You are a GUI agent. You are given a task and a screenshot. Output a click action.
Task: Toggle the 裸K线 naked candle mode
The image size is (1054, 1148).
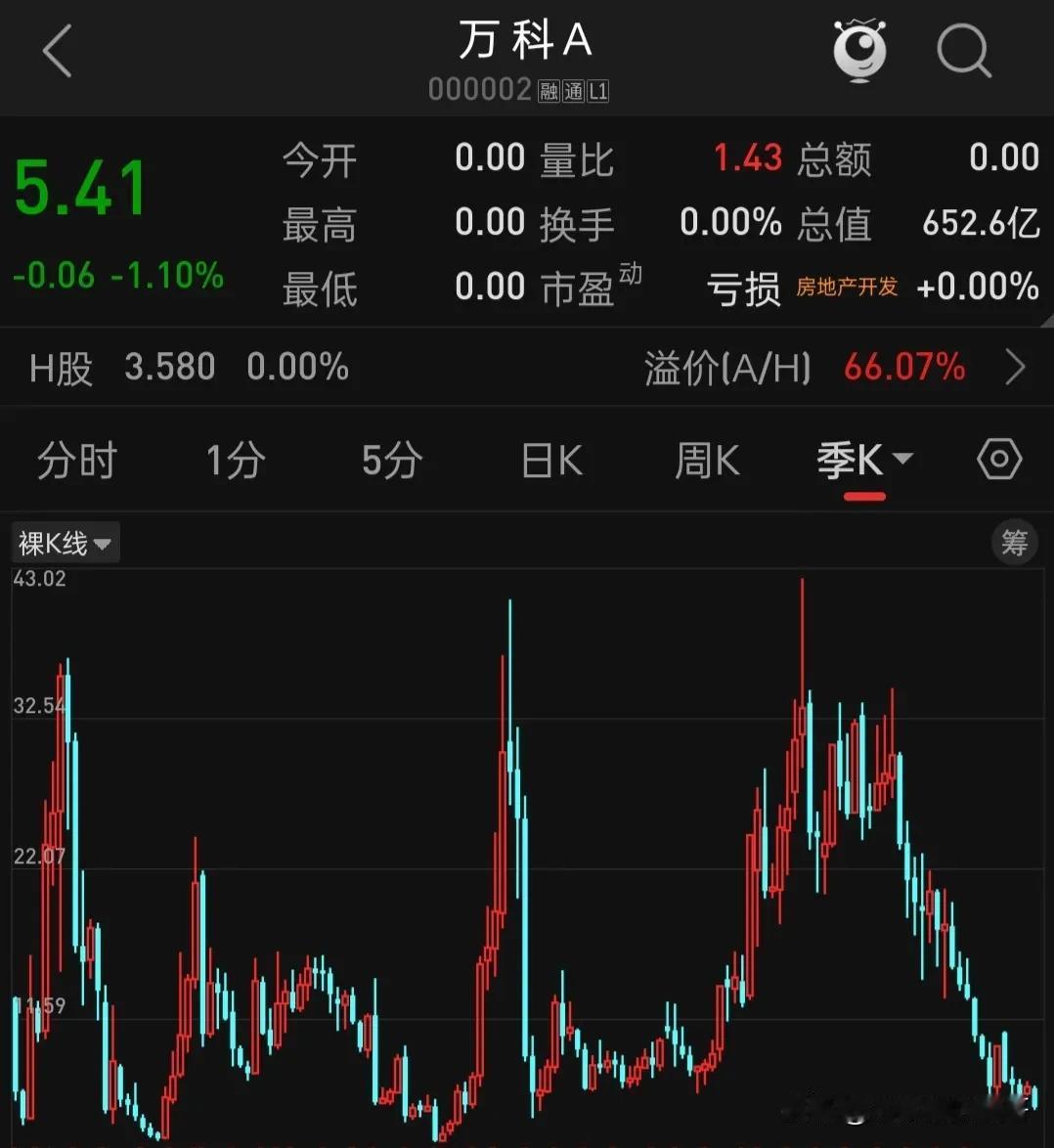point(51,542)
